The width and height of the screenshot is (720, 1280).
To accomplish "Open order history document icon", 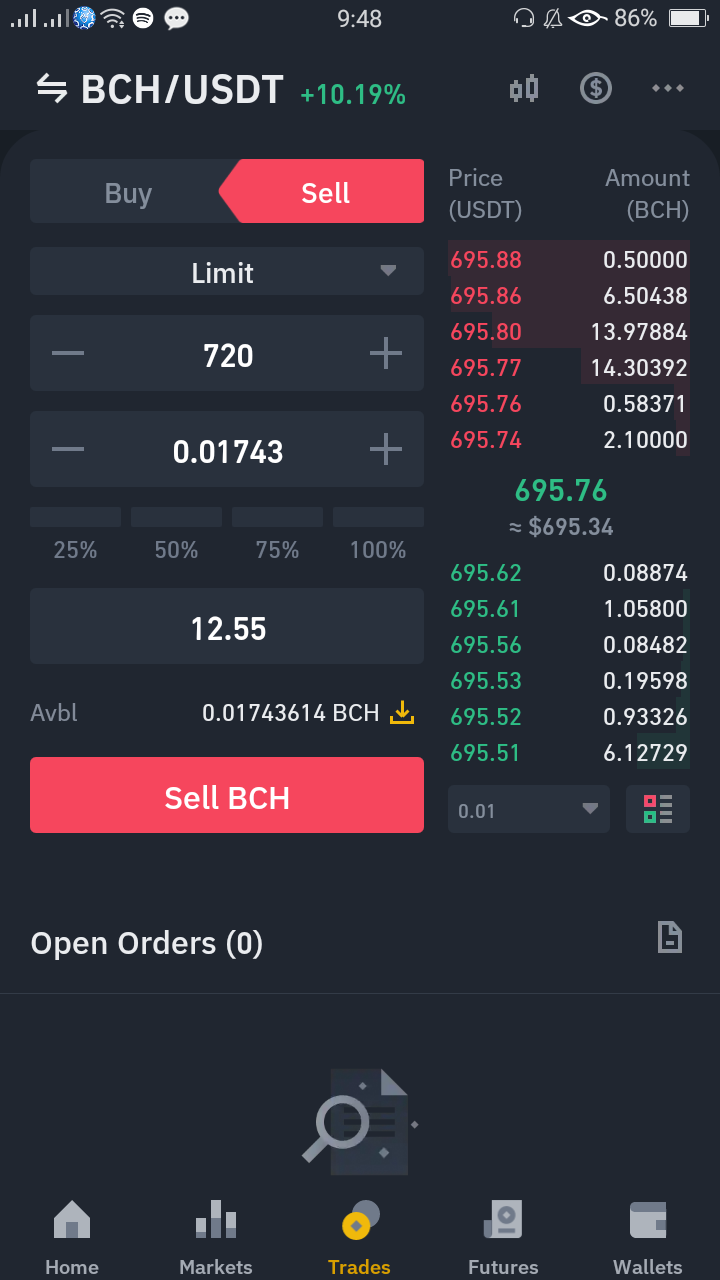I will pyautogui.click(x=669, y=938).
